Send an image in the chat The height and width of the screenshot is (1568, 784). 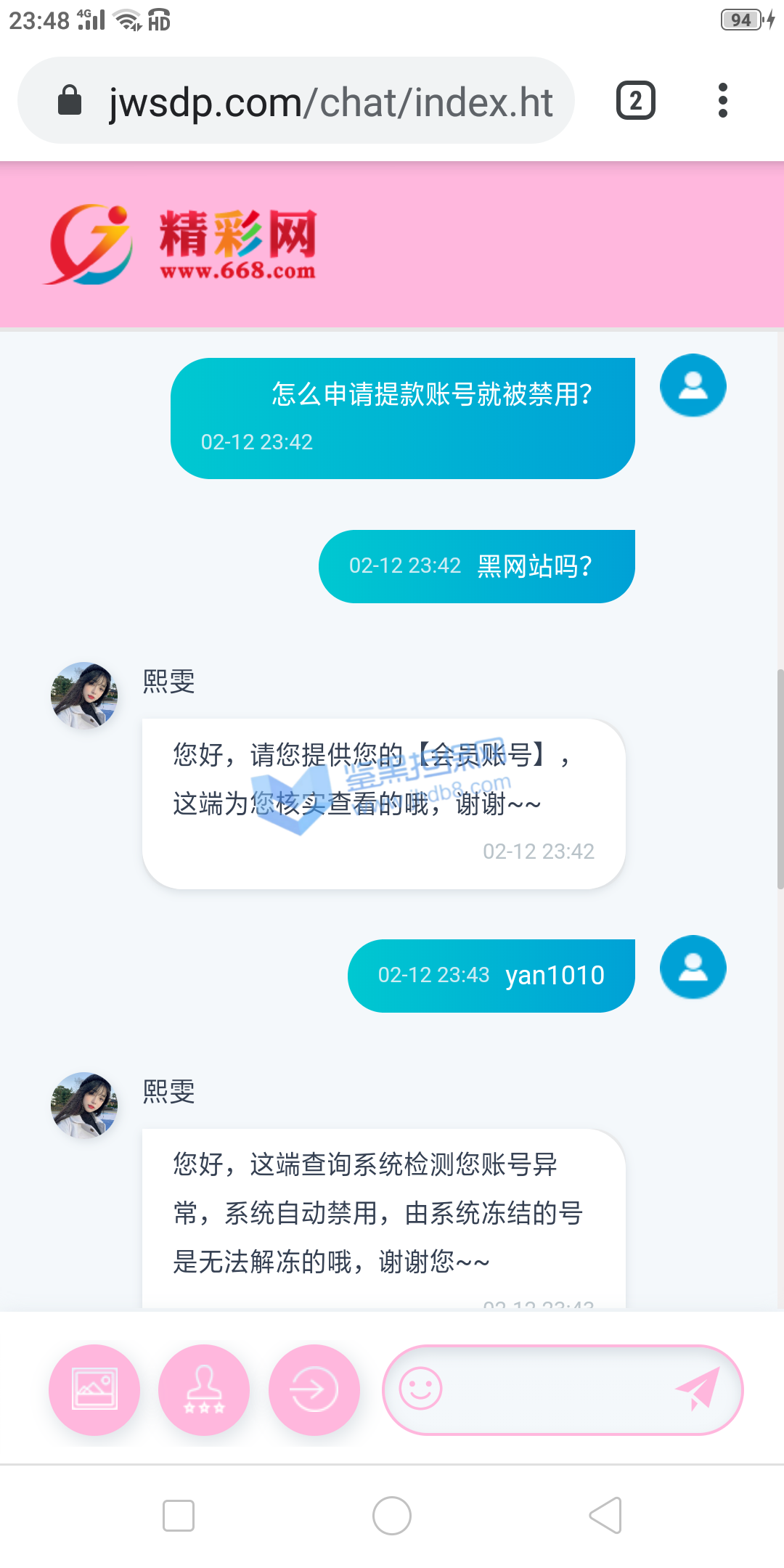tap(94, 1389)
